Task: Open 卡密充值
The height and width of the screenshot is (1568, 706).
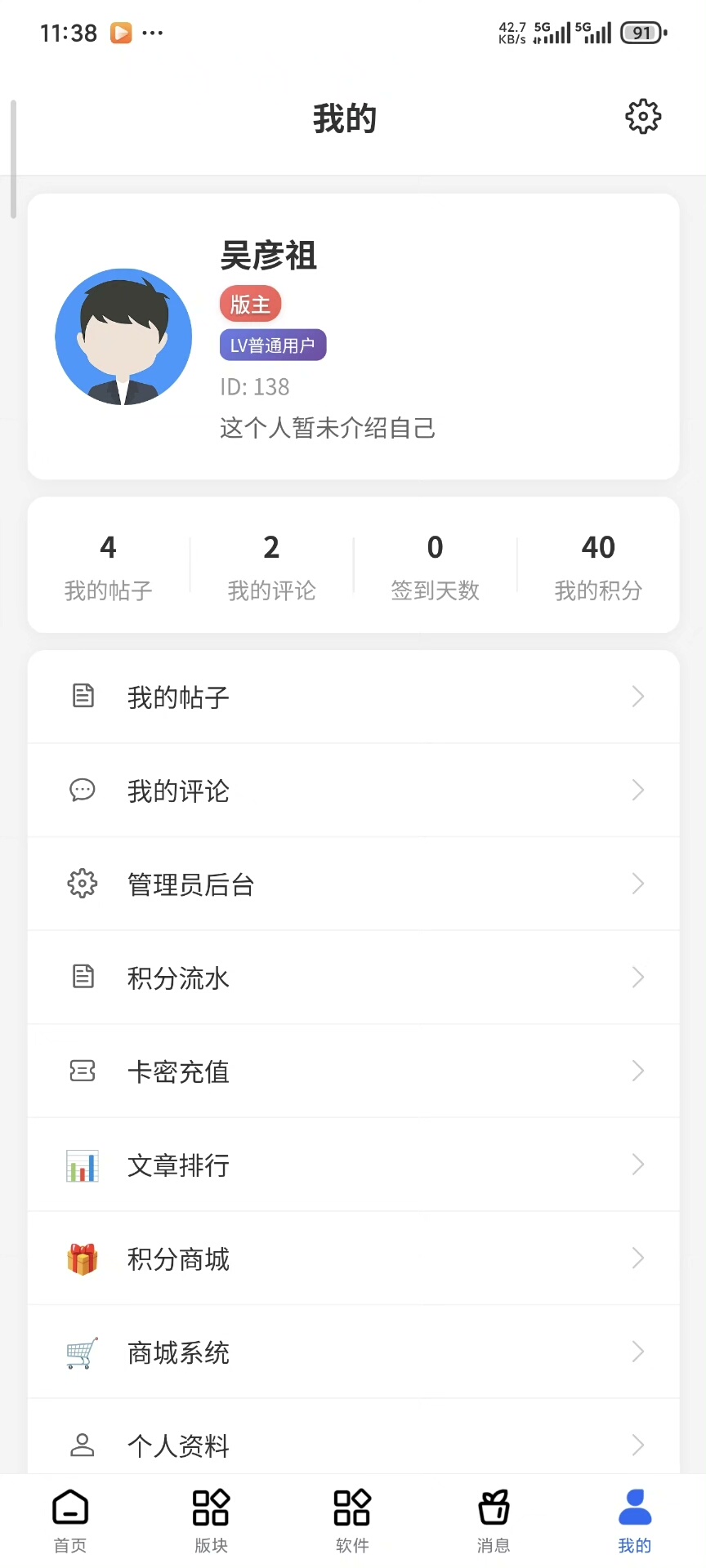Action: pyautogui.click(x=353, y=1071)
